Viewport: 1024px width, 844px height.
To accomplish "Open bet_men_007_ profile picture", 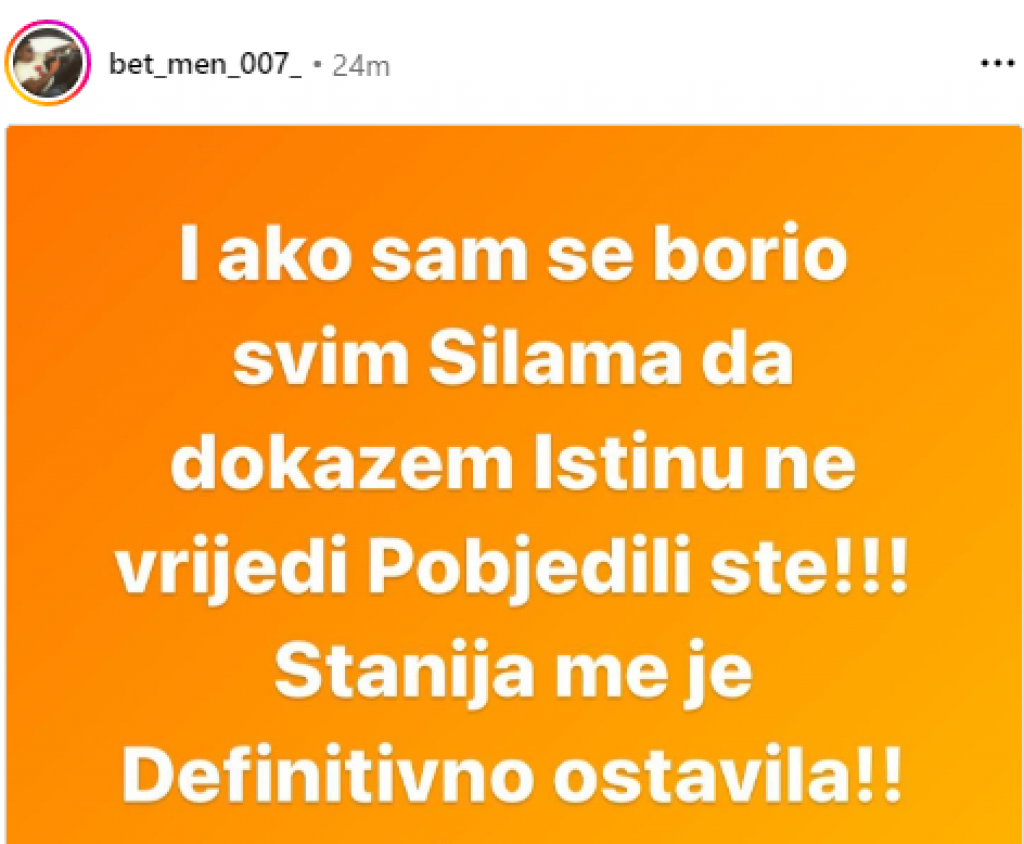I will click(48, 66).
